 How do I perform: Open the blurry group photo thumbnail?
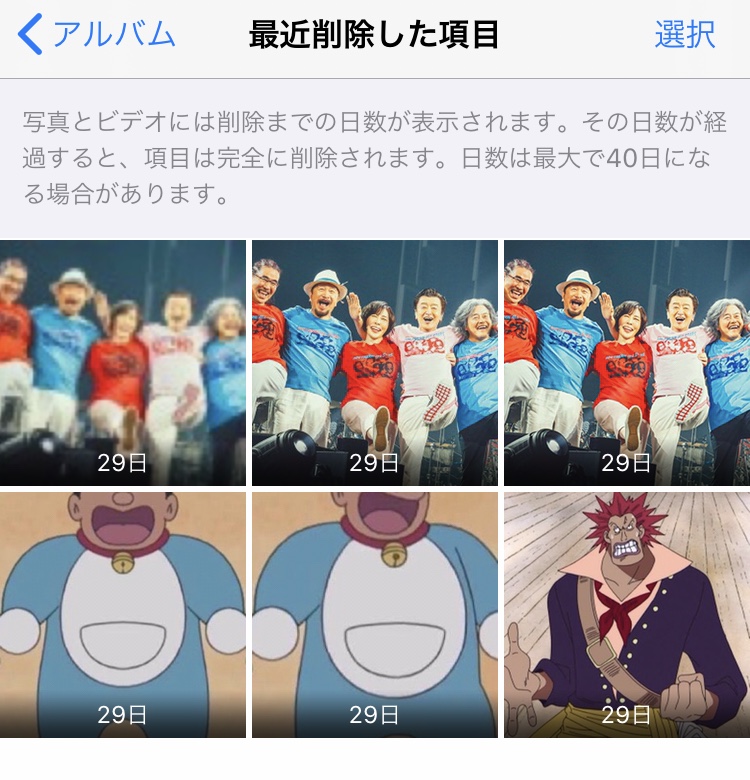(123, 362)
